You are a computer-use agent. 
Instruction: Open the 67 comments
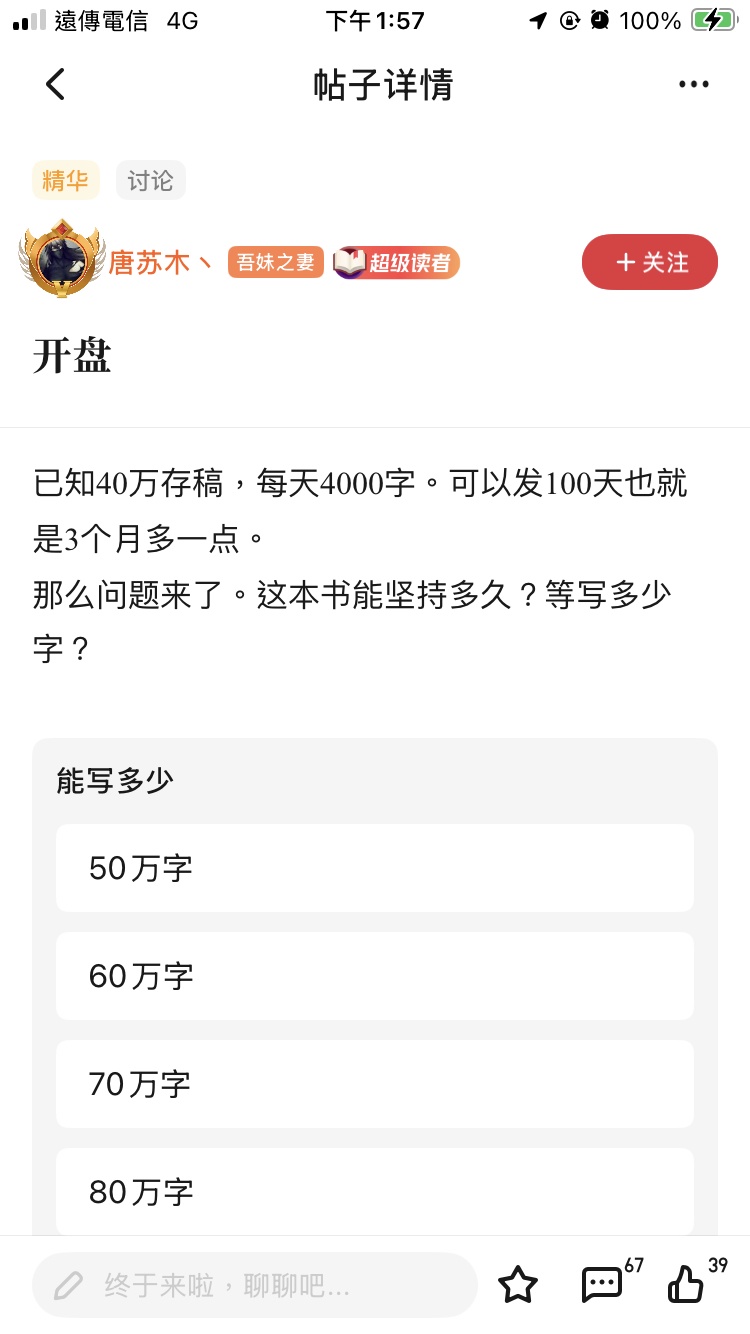click(603, 1285)
